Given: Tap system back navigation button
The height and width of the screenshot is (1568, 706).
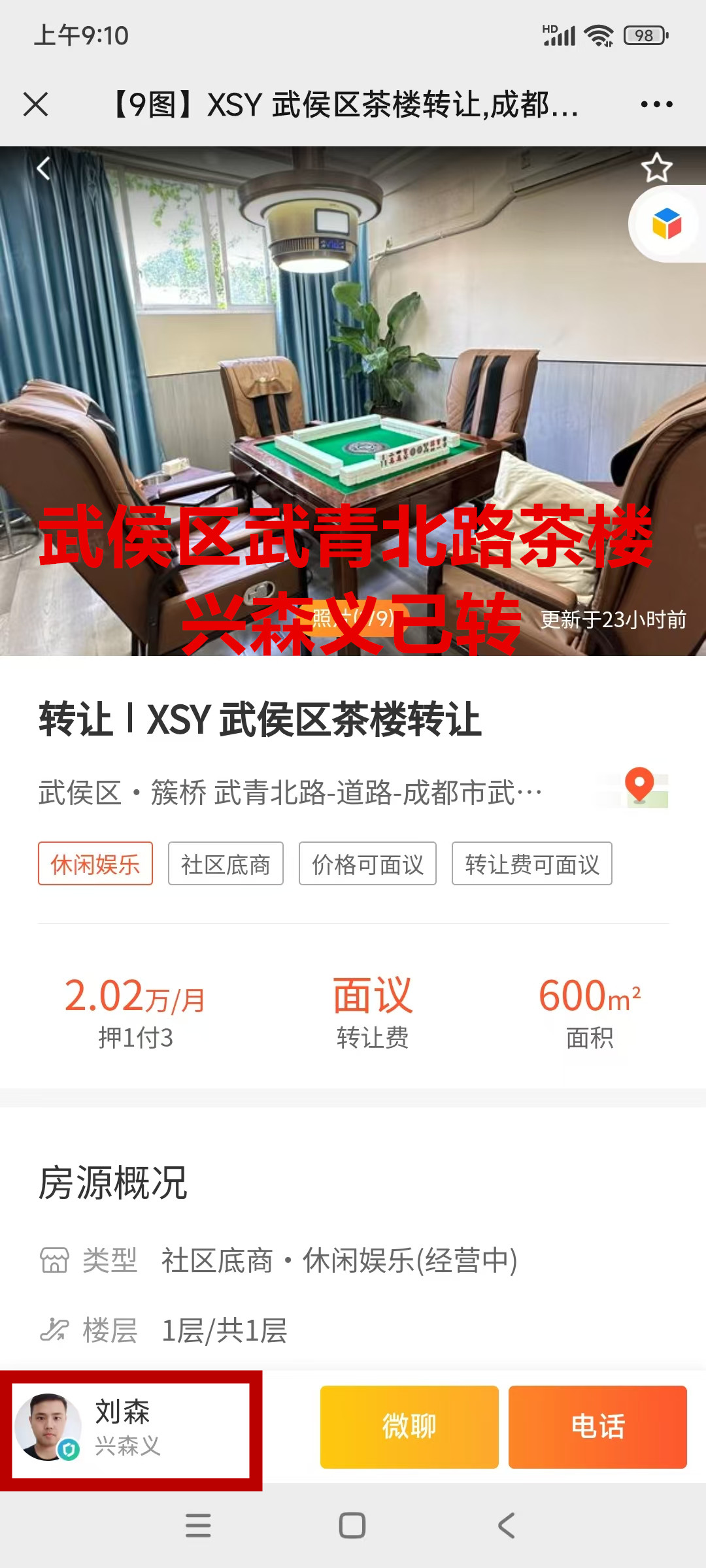Looking at the screenshot, I should [507, 1526].
